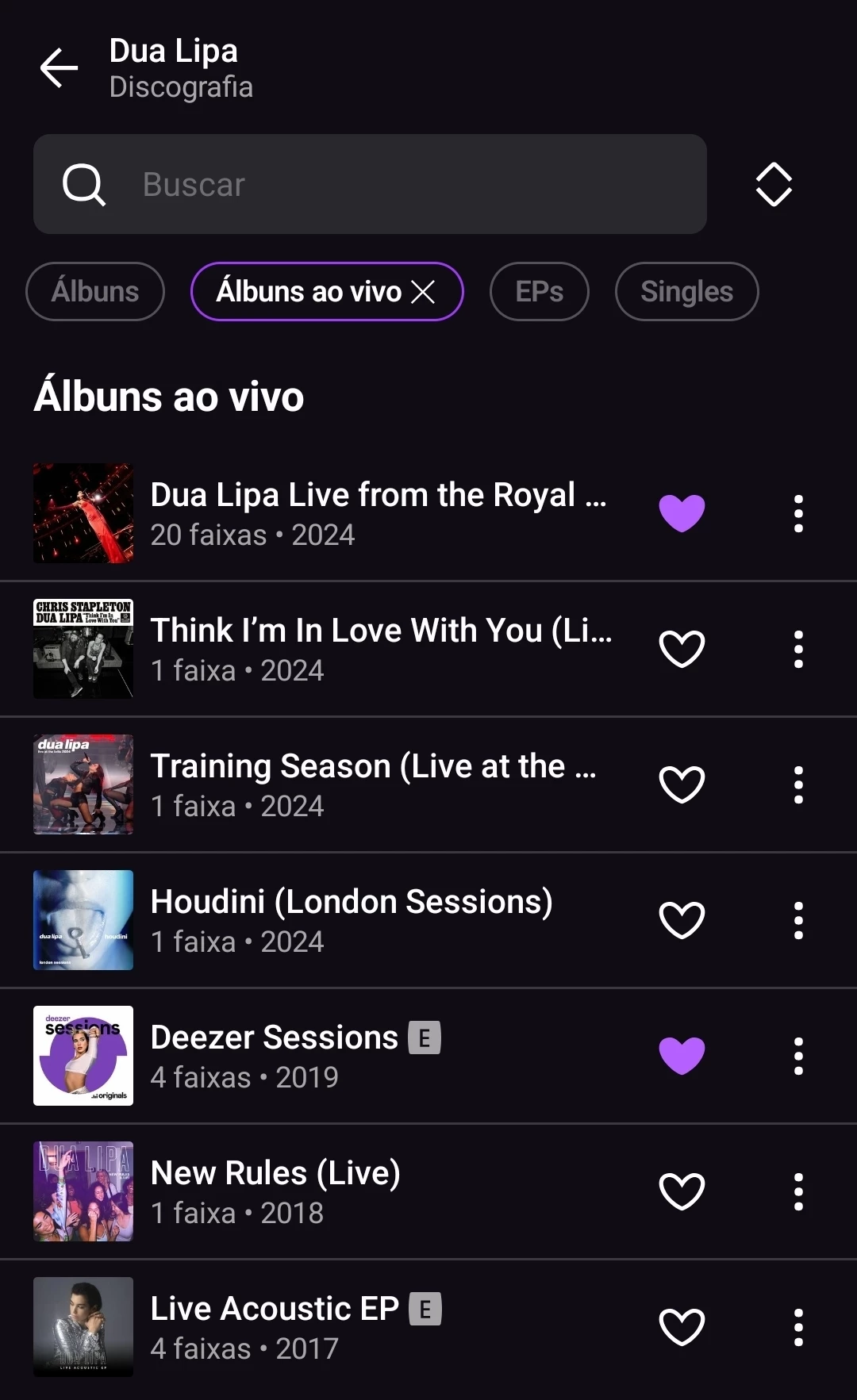Open Training Season live release
Viewport: 857px width, 1400px height.
click(x=373, y=784)
